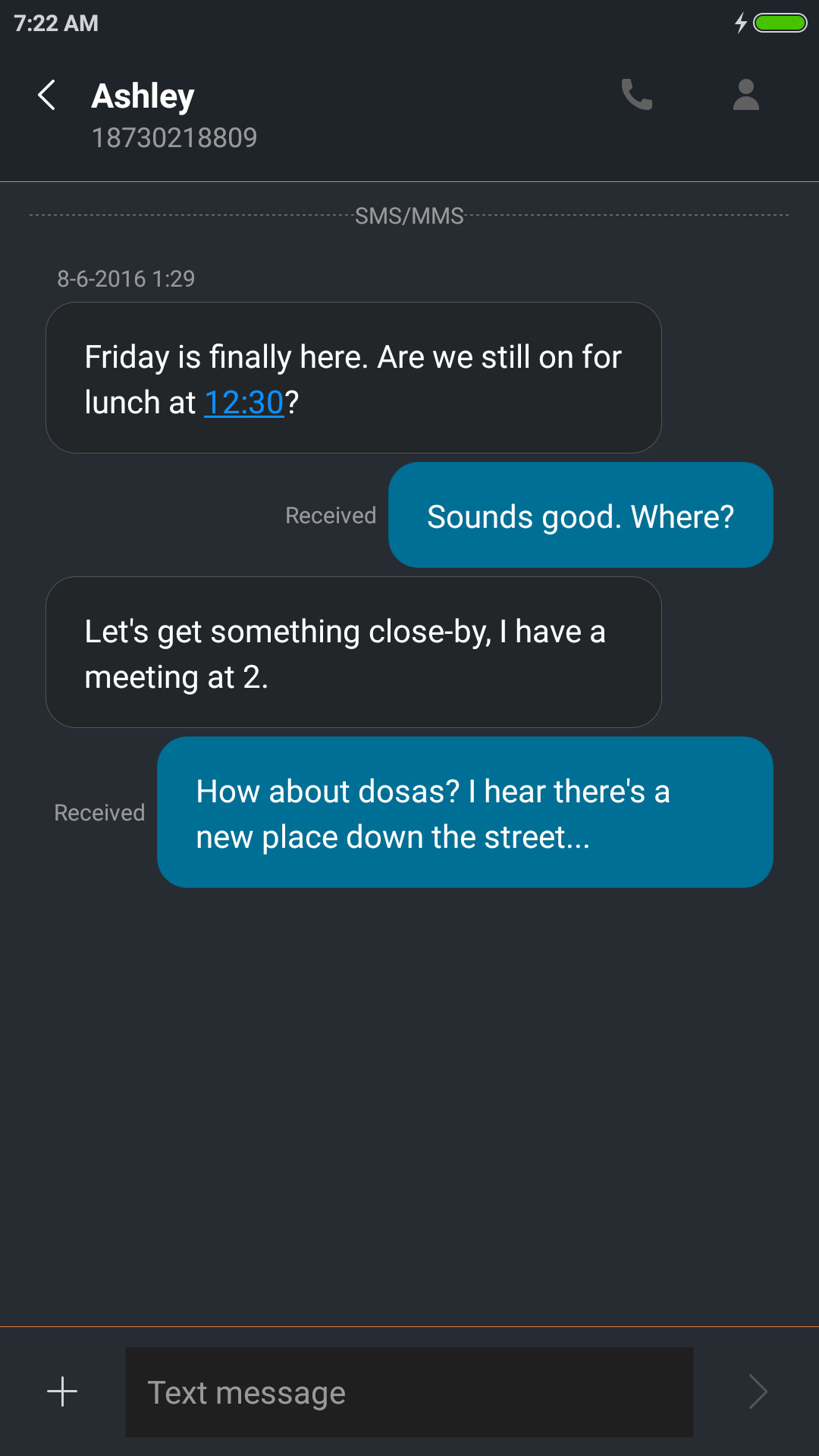The image size is (819, 1456).
Task: Call Ashley with the phone icon
Action: tap(637, 95)
